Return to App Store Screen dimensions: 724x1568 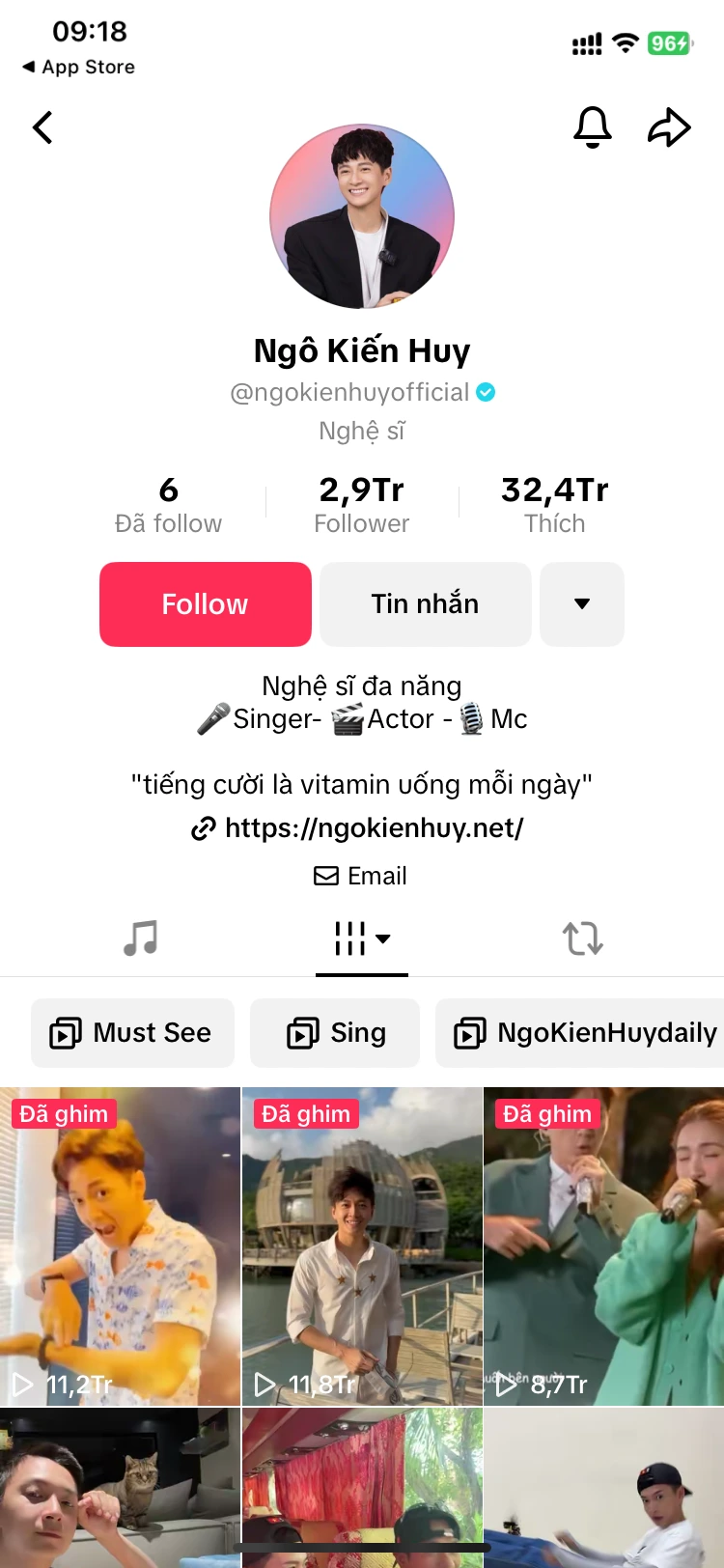coord(79,67)
